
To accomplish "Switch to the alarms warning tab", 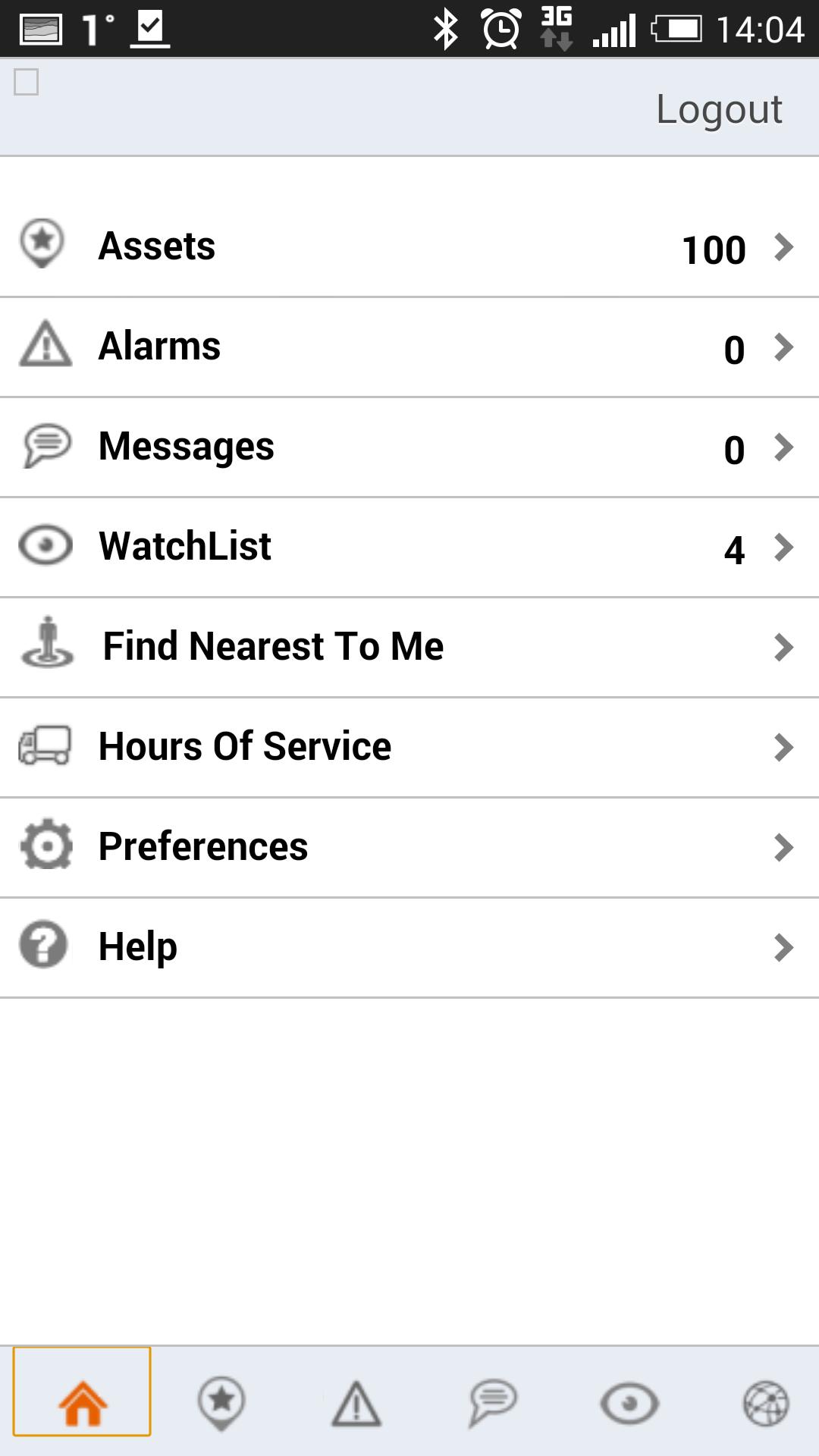I will click(356, 1403).
